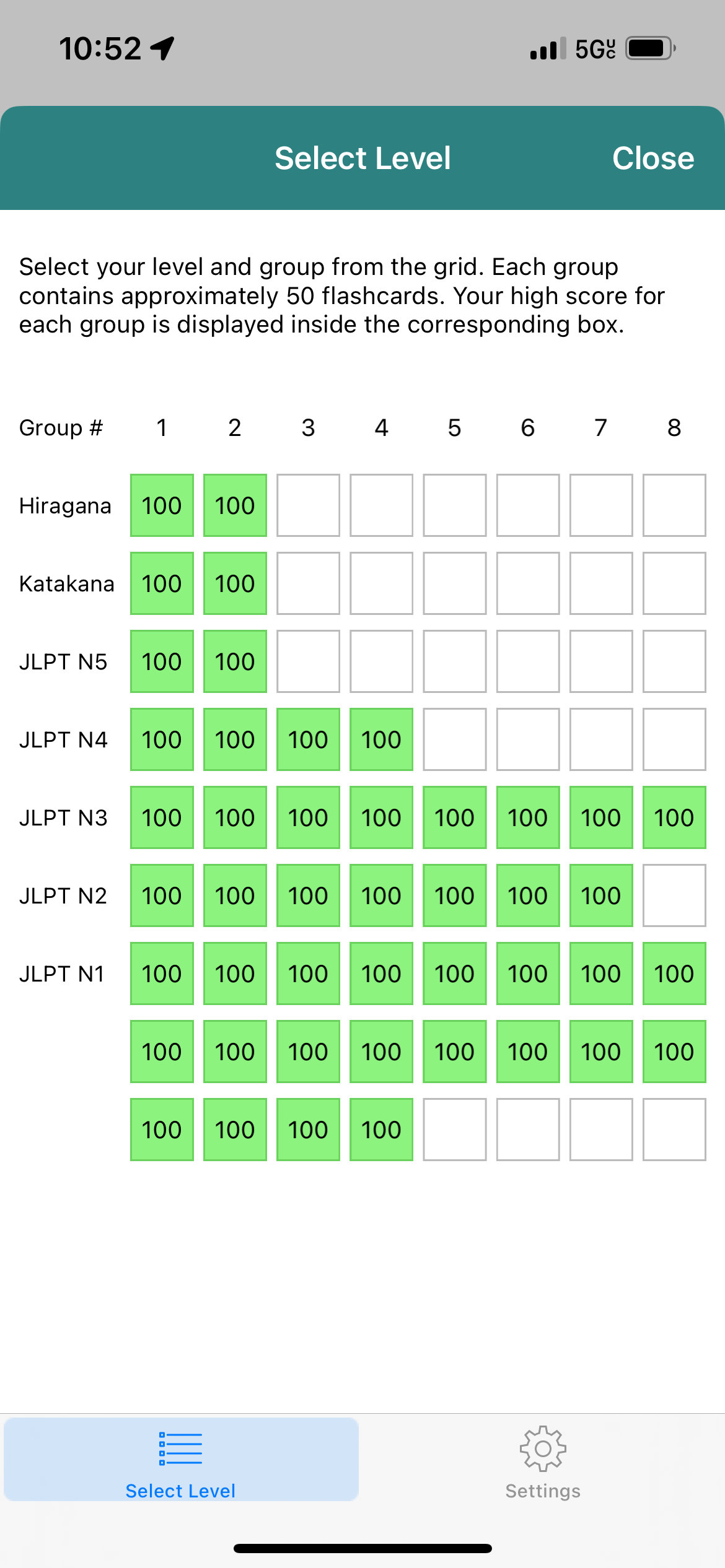Tap the Select Level tab
Image resolution: width=725 pixels, height=1568 pixels.
[180, 1462]
